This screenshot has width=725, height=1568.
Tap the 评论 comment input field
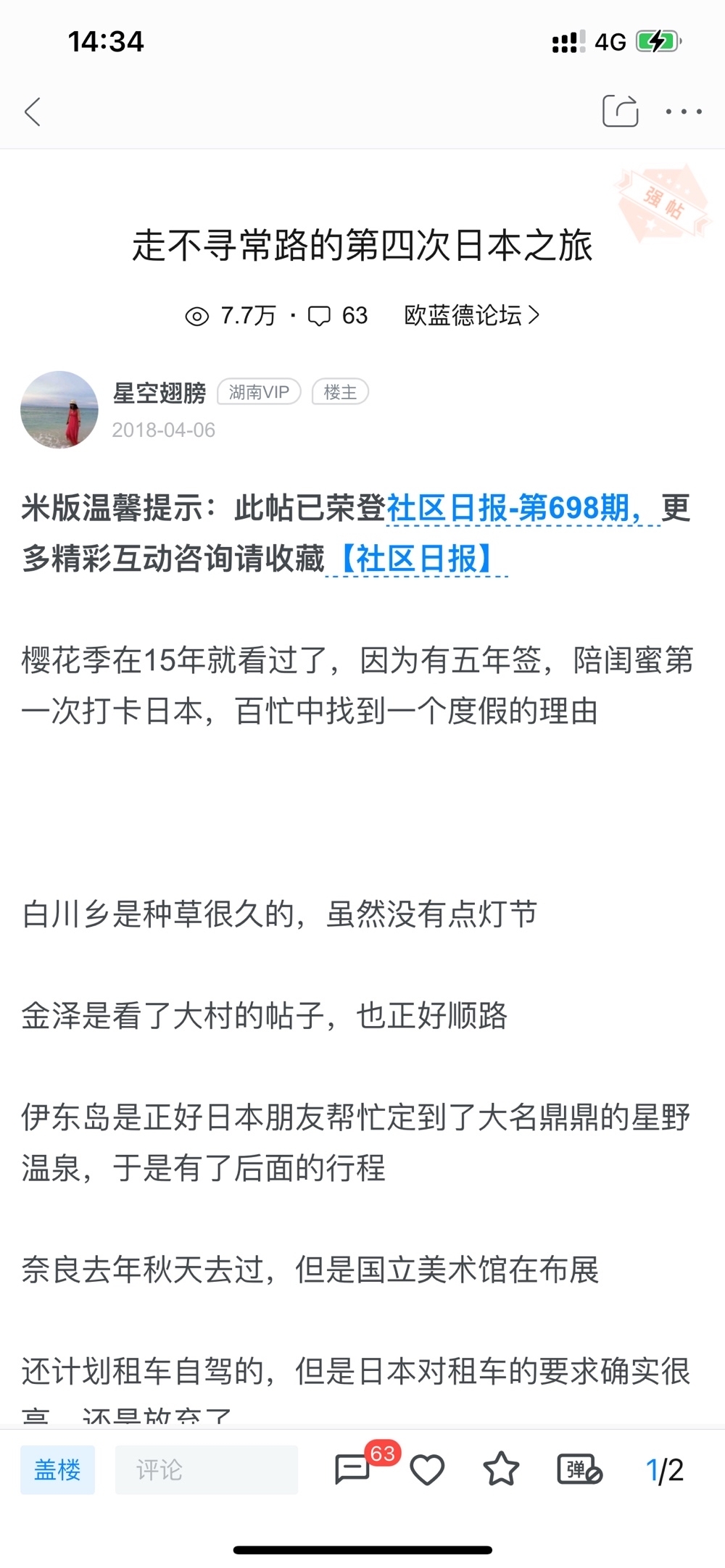[207, 1469]
